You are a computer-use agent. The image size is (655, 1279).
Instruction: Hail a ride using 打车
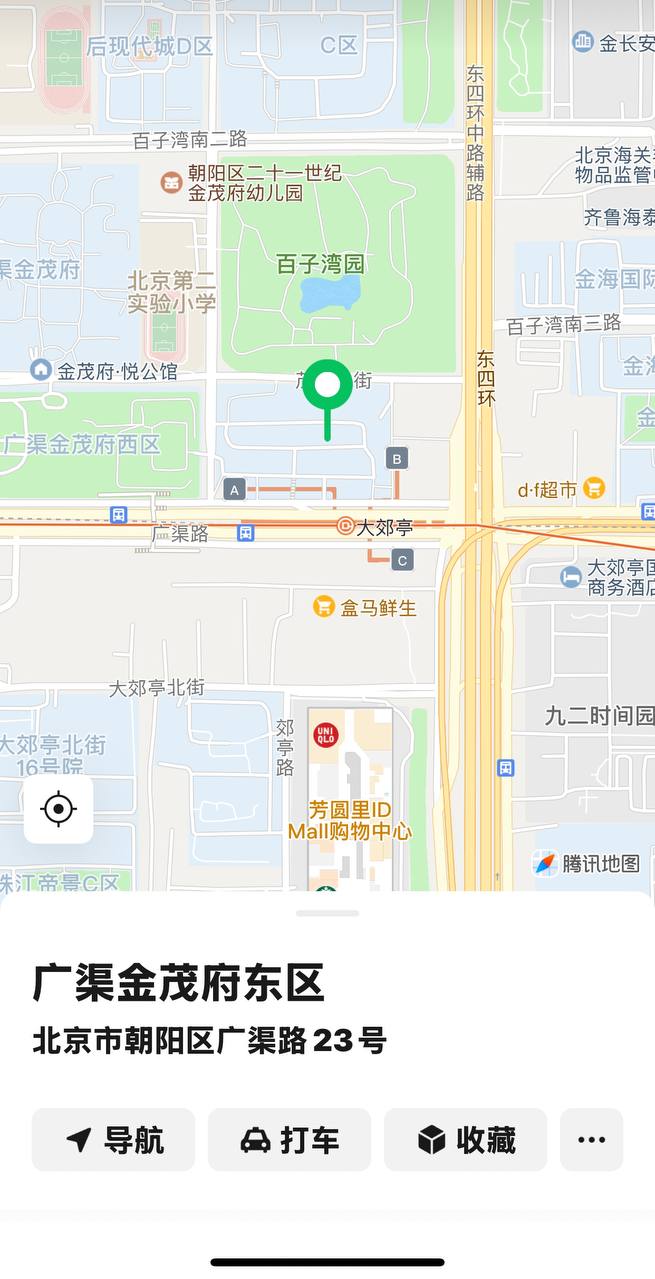(x=290, y=1139)
